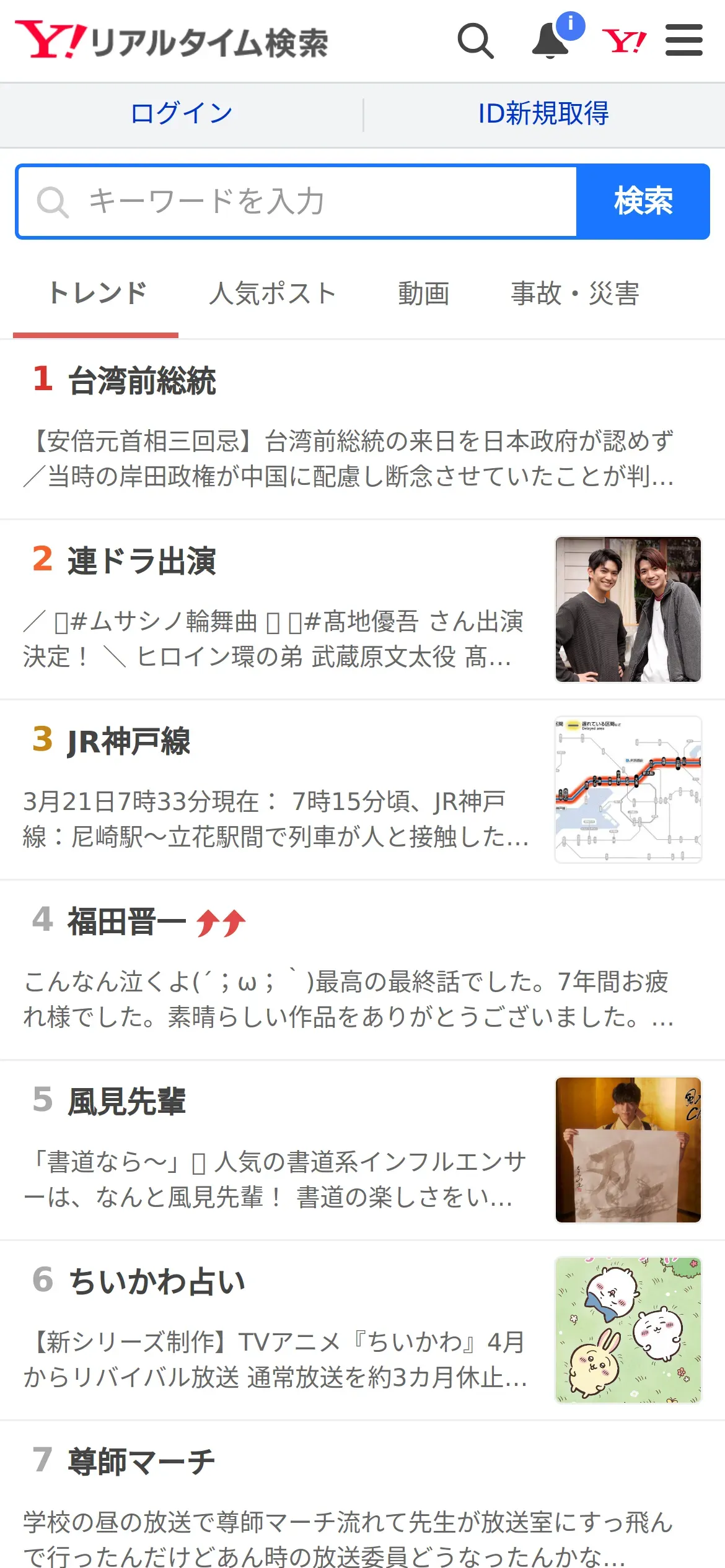The width and height of the screenshot is (725, 1568).
Task: Tap the blue 検索 button
Action: tap(643, 202)
